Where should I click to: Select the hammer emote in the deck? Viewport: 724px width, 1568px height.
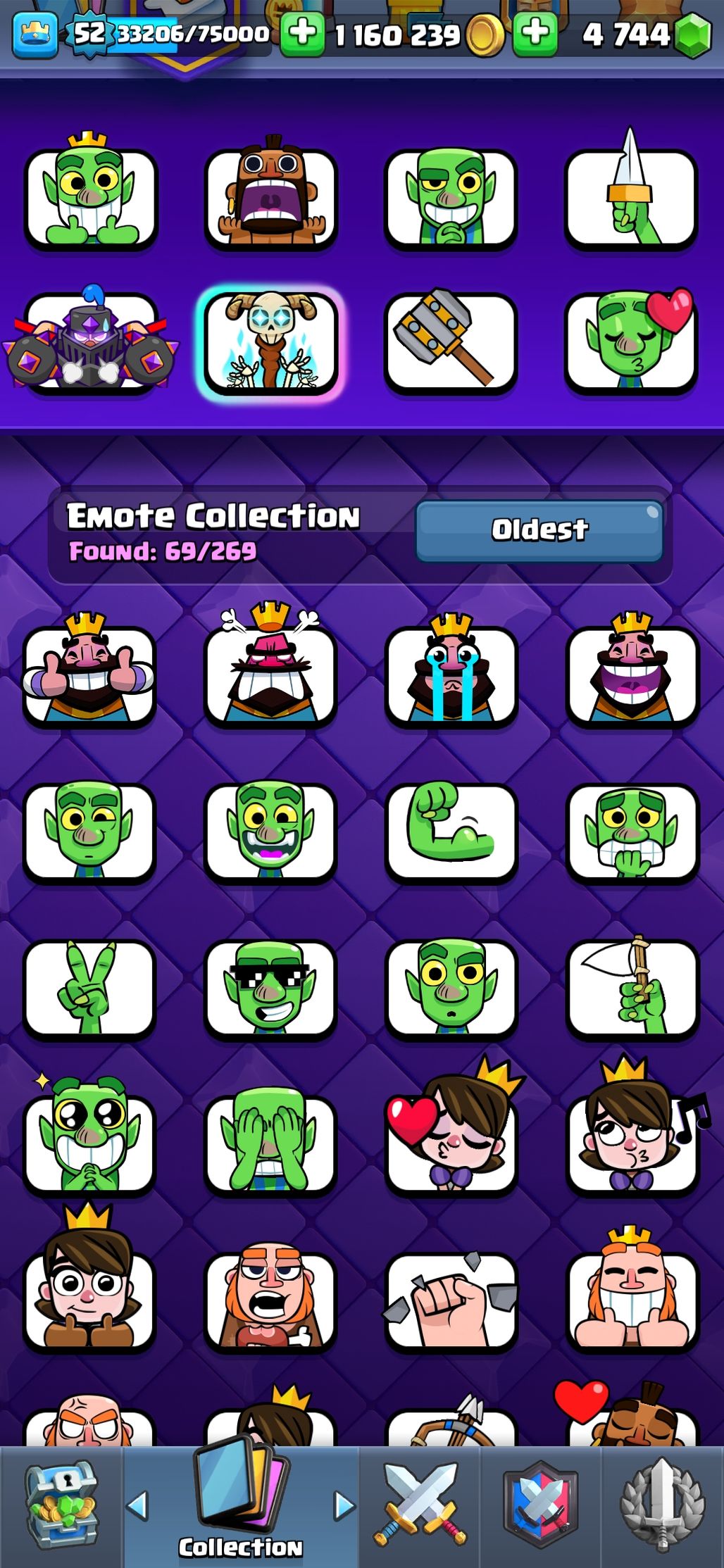tap(451, 342)
